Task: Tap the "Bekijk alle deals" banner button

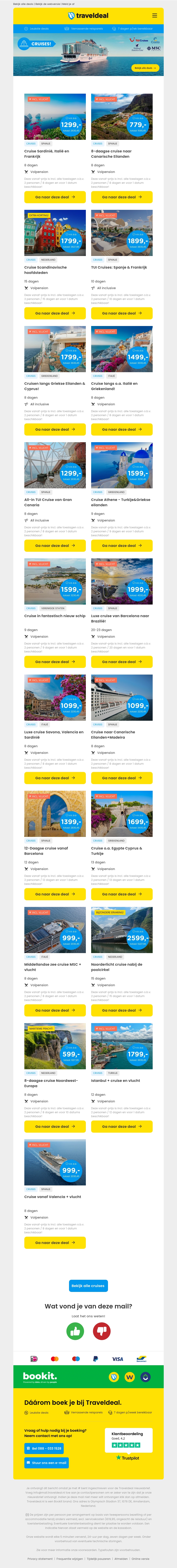Action: pyautogui.click(x=145, y=68)
